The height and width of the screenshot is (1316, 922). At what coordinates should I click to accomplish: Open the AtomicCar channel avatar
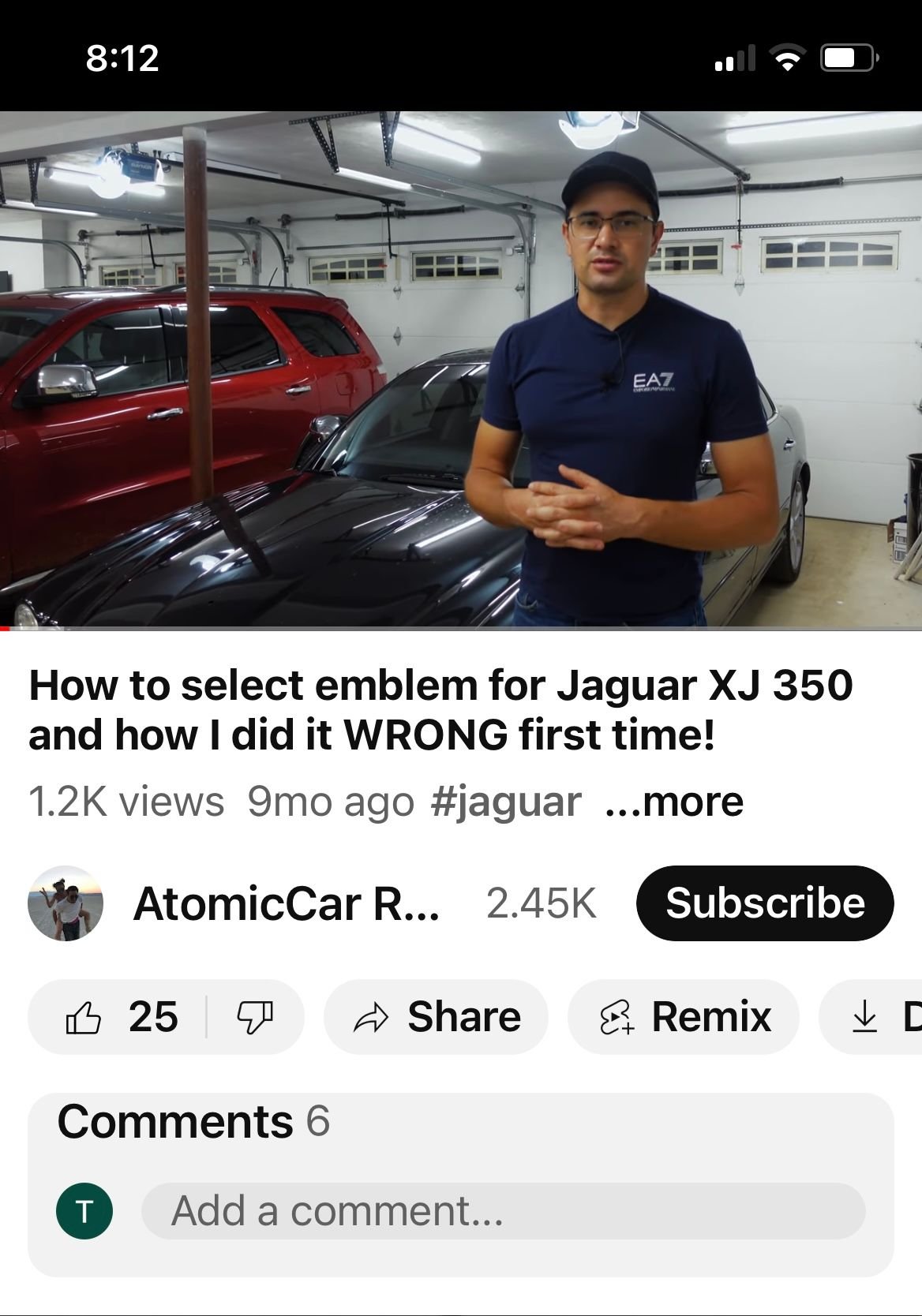point(66,903)
